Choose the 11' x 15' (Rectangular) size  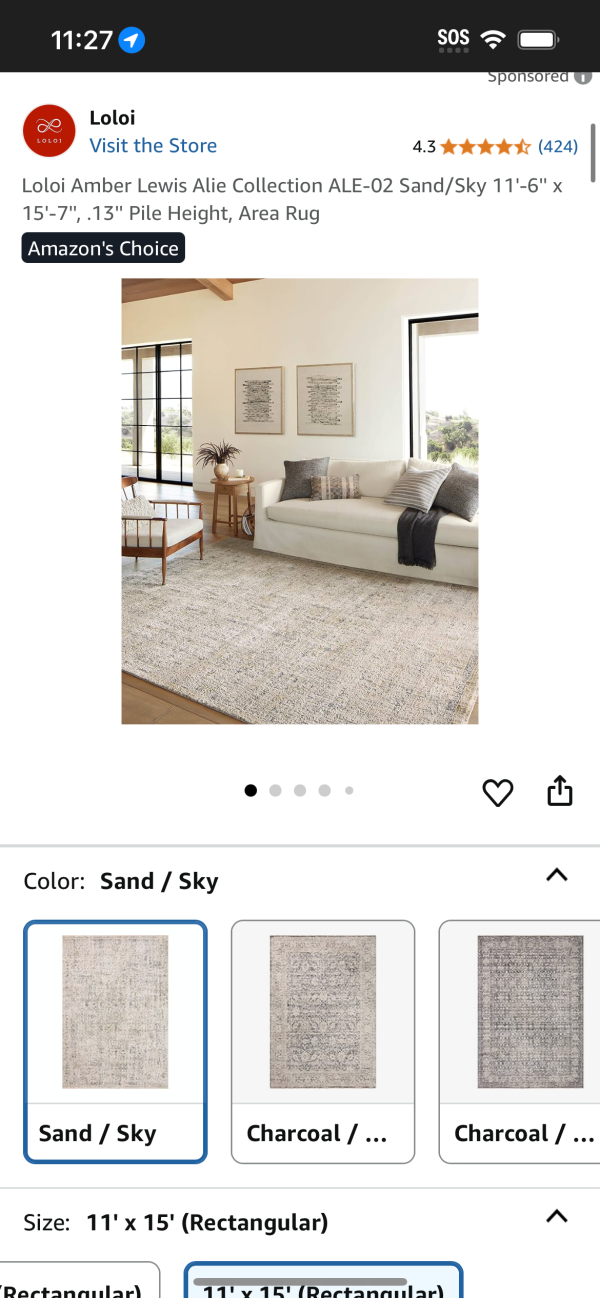[x=323, y=1285]
